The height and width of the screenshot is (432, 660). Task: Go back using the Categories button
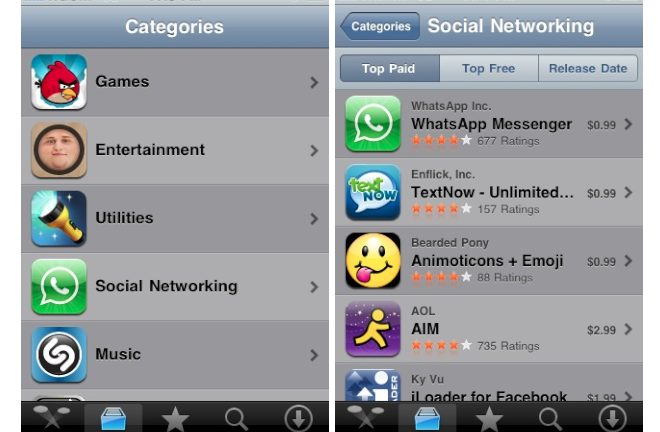(380, 27)
